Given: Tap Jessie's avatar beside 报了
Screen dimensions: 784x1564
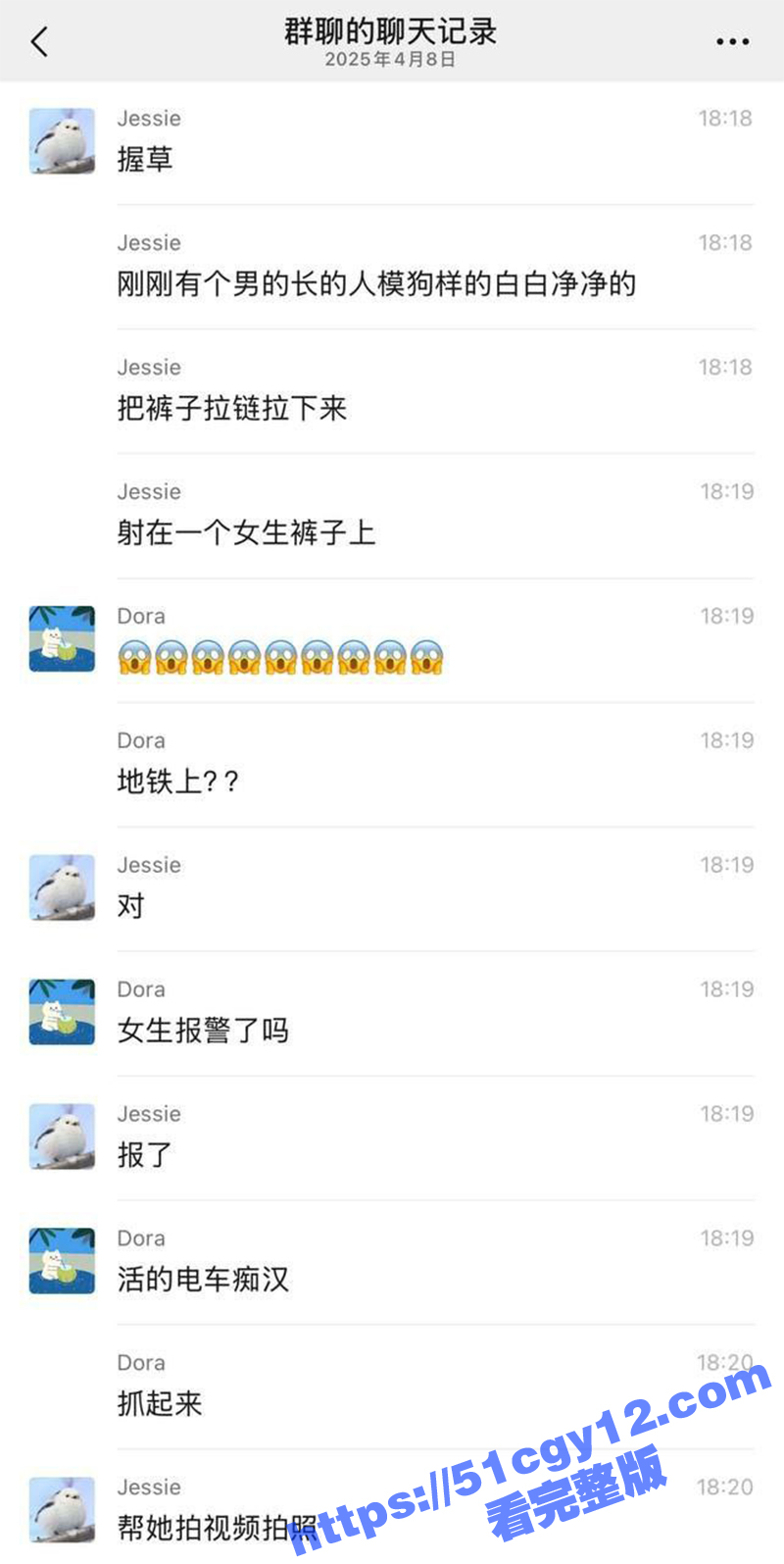Looking at the screenshot, I should (x=61, y=1135).
